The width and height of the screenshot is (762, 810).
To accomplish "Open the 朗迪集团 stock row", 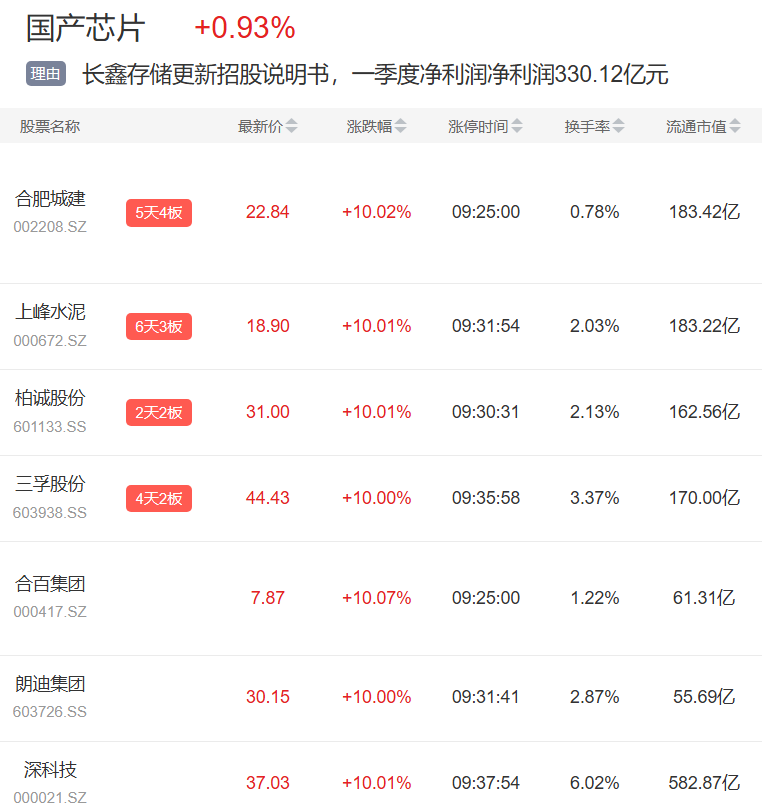I will tap(381, 698).
